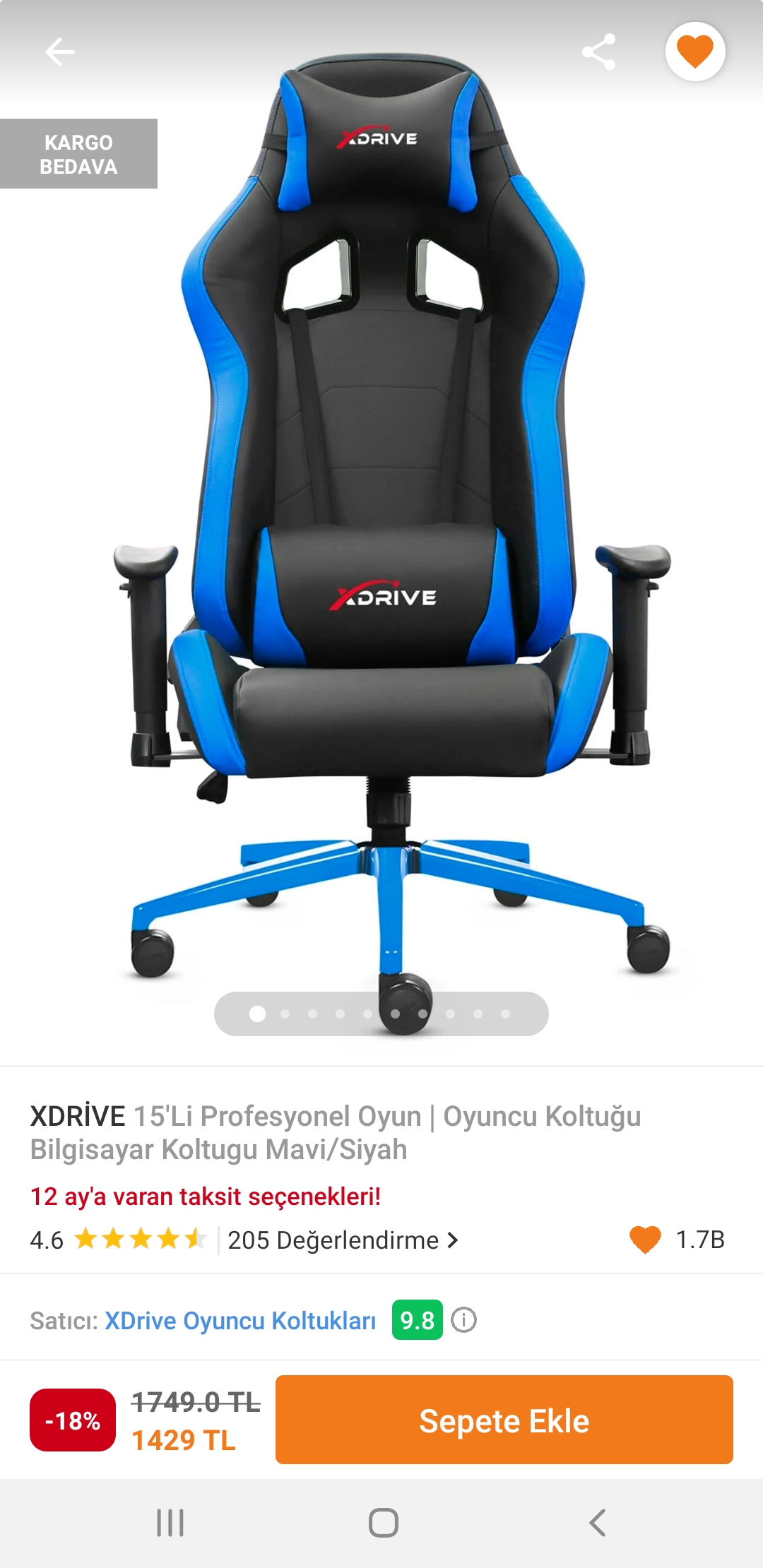Open seller XDrive Oyuncu Koltukları
Viewport: 763px width, 1568px height.
click(240, 1320)
